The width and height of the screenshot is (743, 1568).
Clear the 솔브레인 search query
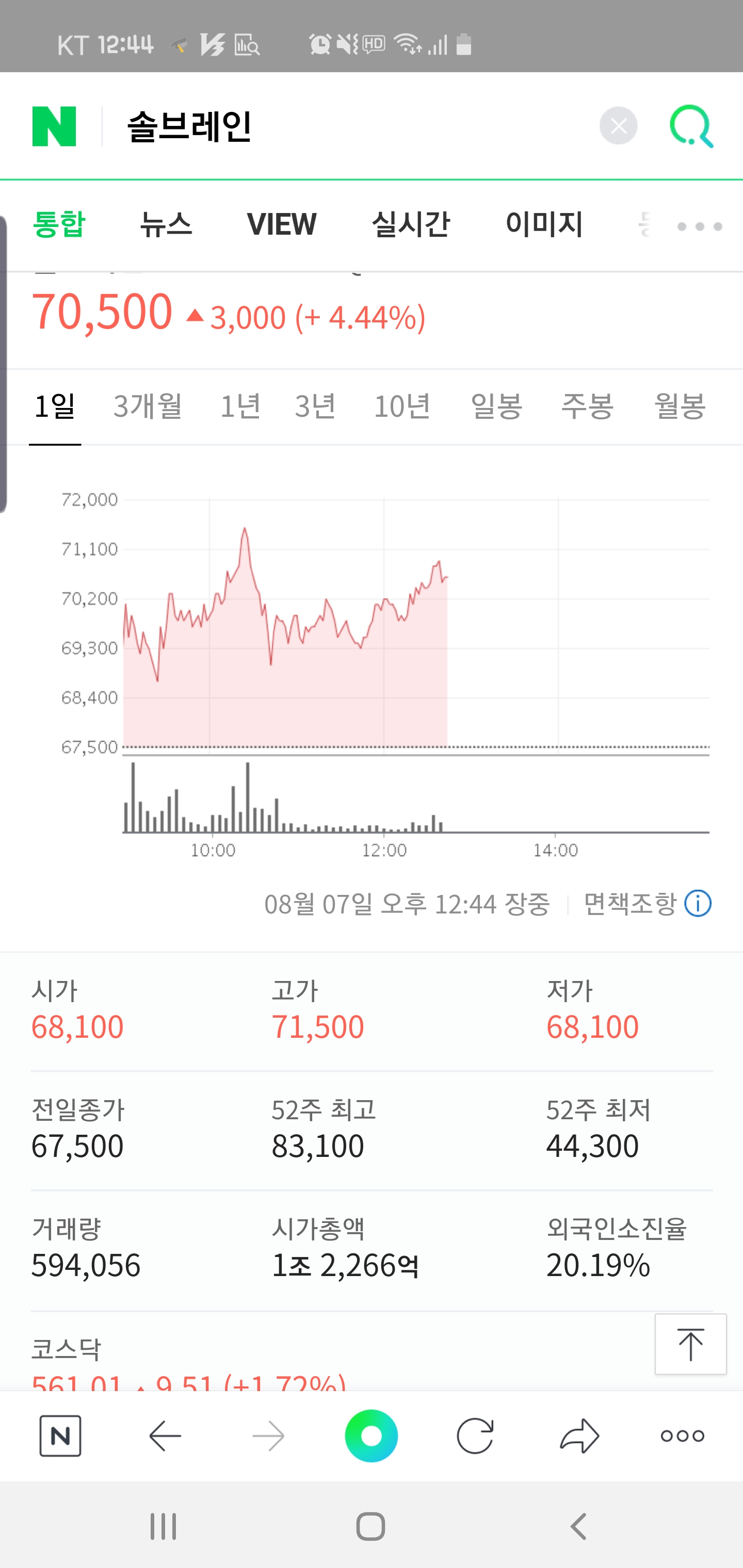click(x=618, y=126)
